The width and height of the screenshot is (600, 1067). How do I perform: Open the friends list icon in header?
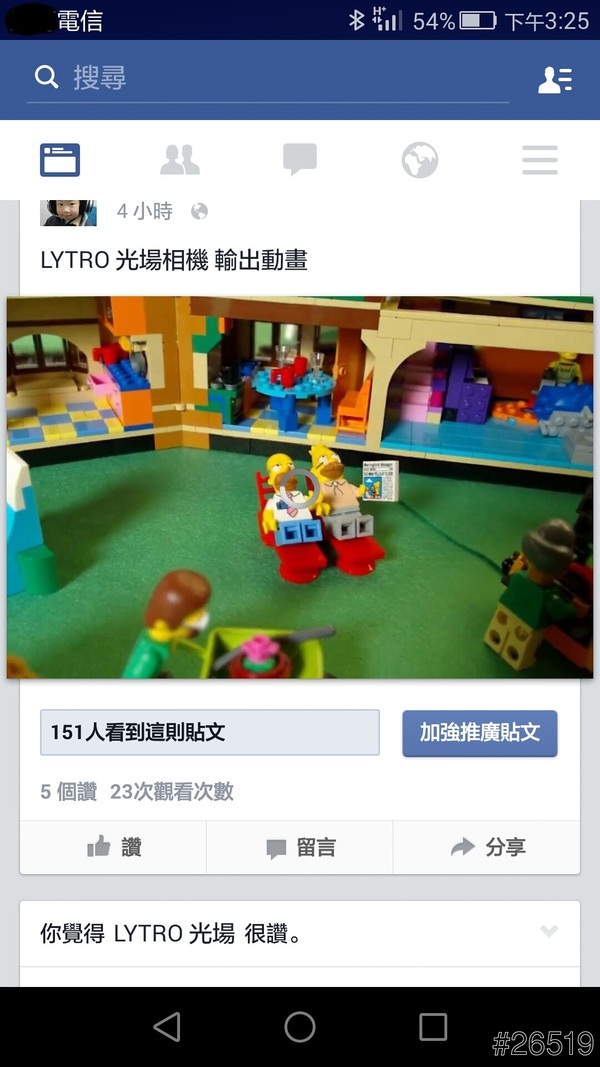[554, 79]
